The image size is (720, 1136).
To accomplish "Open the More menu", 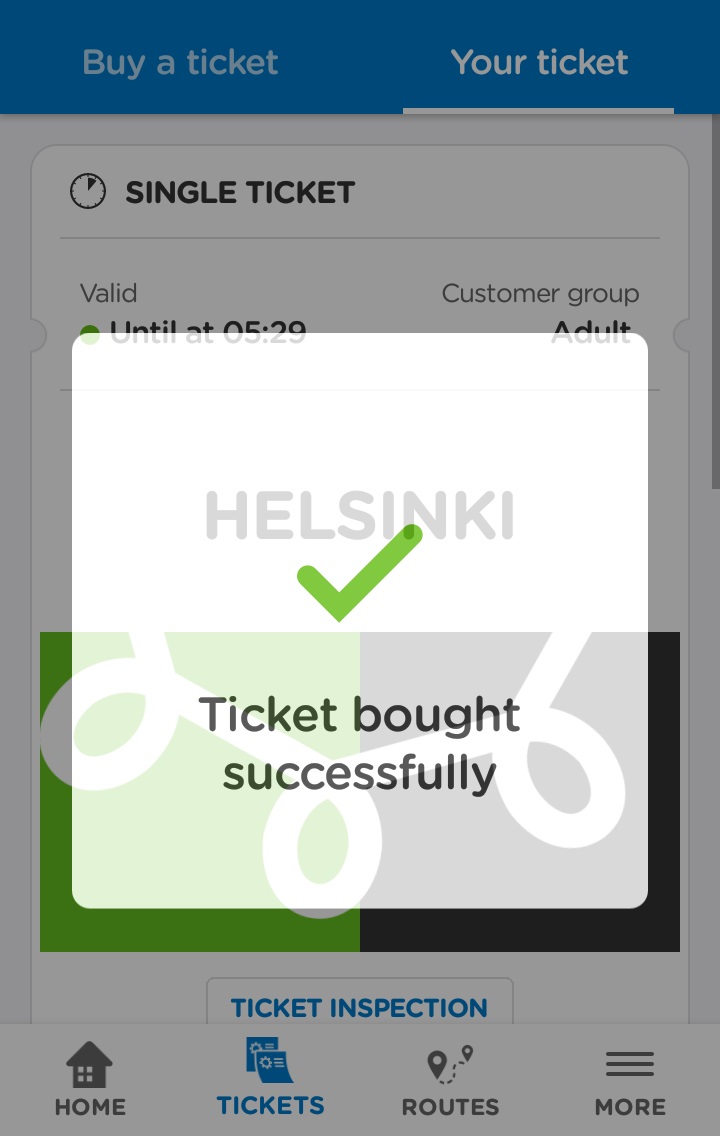I will pos(630,1080).
